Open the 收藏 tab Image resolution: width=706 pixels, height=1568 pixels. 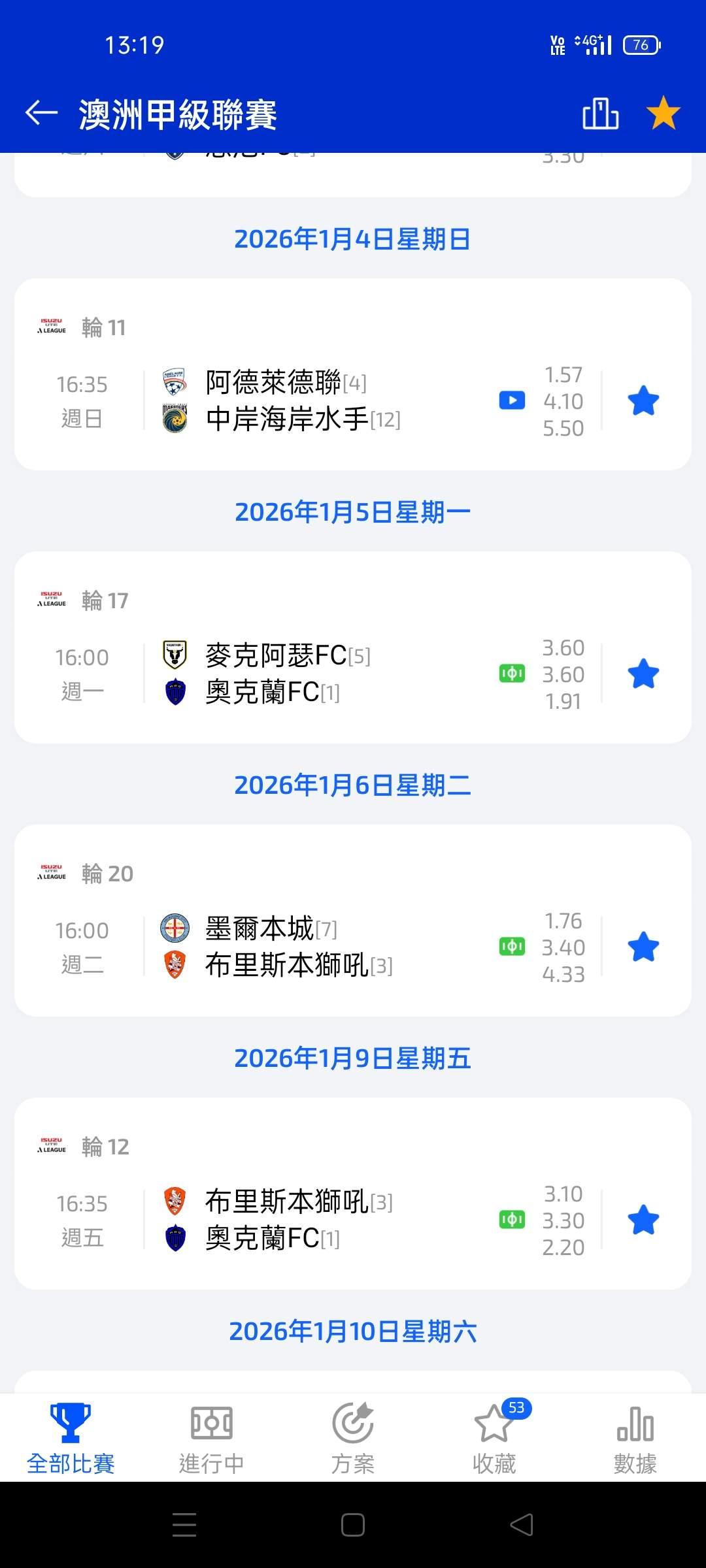(494, 1437)
